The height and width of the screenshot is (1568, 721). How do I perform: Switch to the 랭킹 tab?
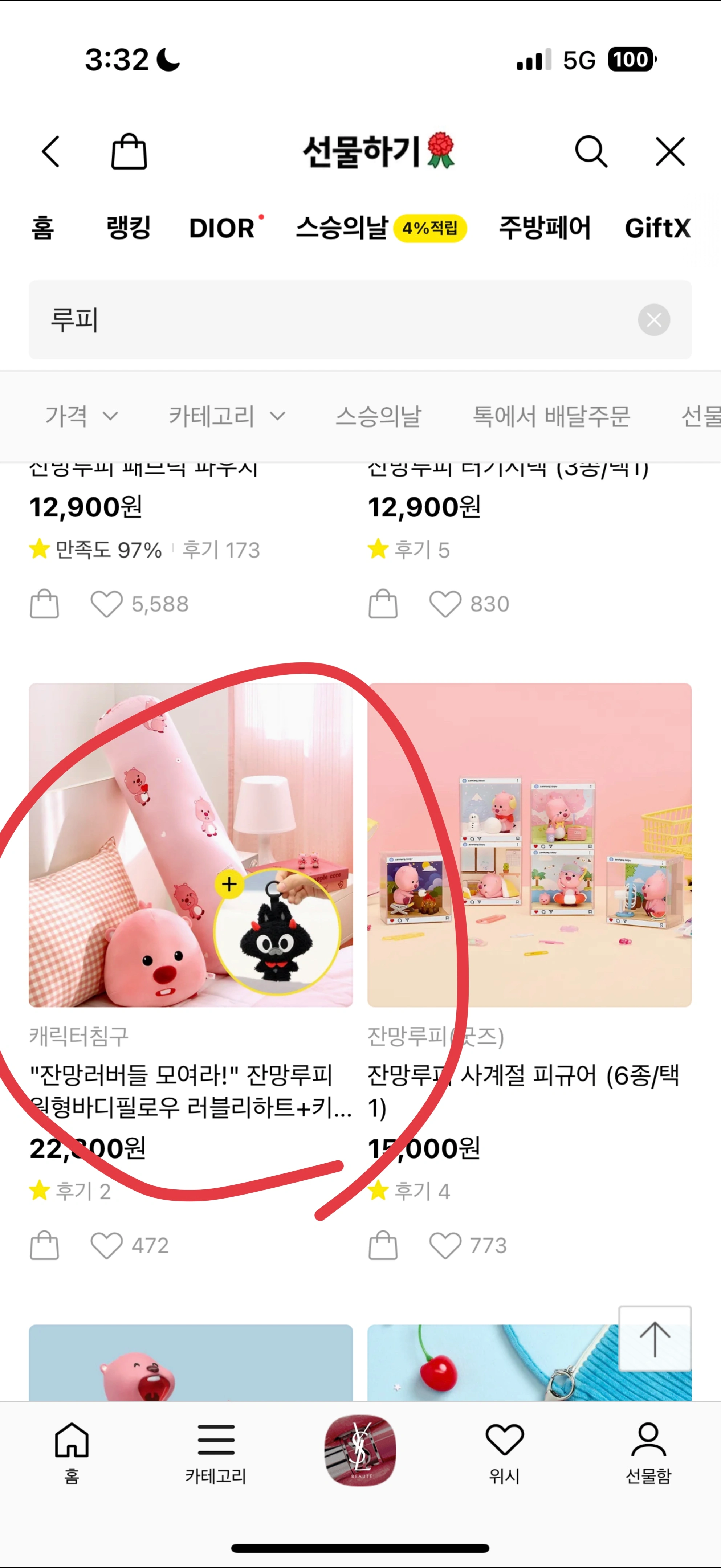click(129, 228)
